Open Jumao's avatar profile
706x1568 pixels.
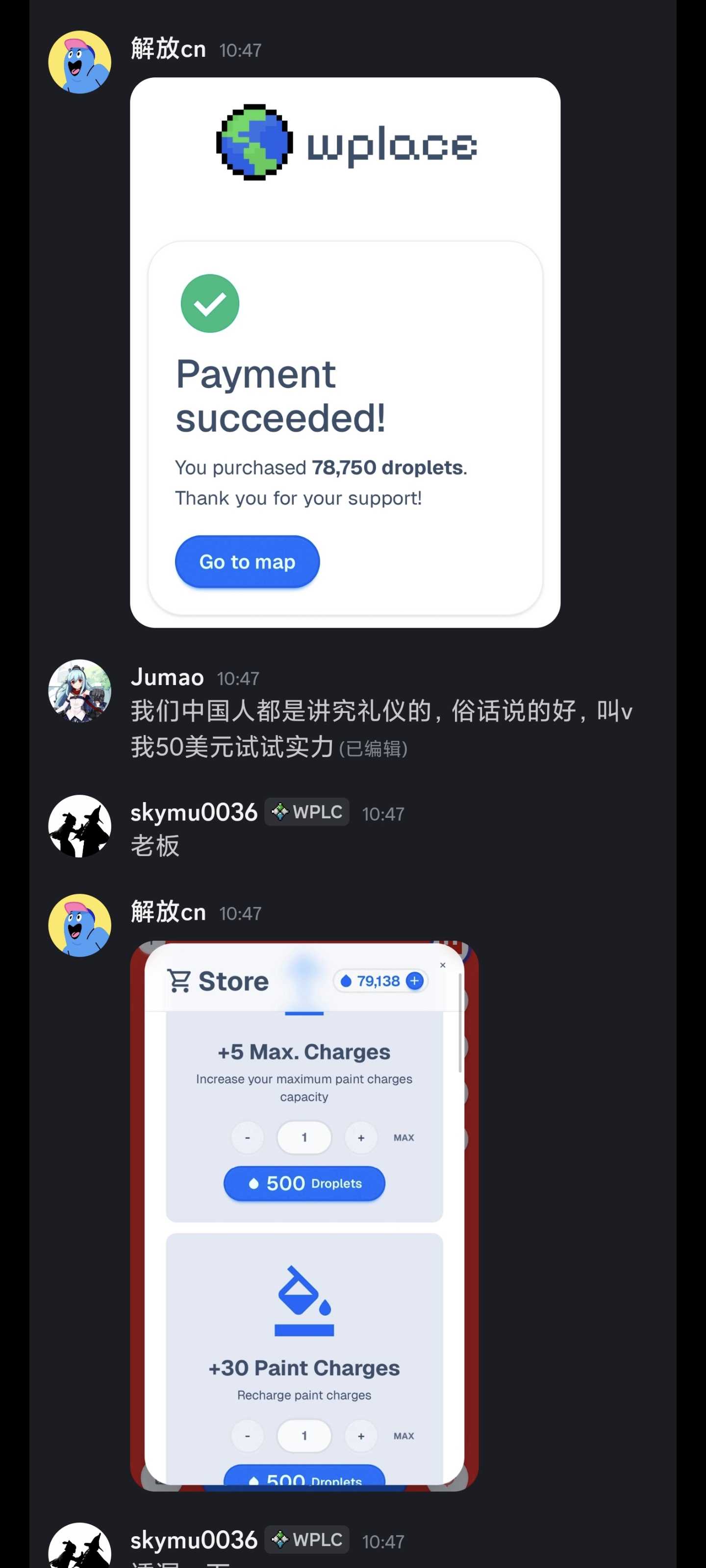[80, 690]
